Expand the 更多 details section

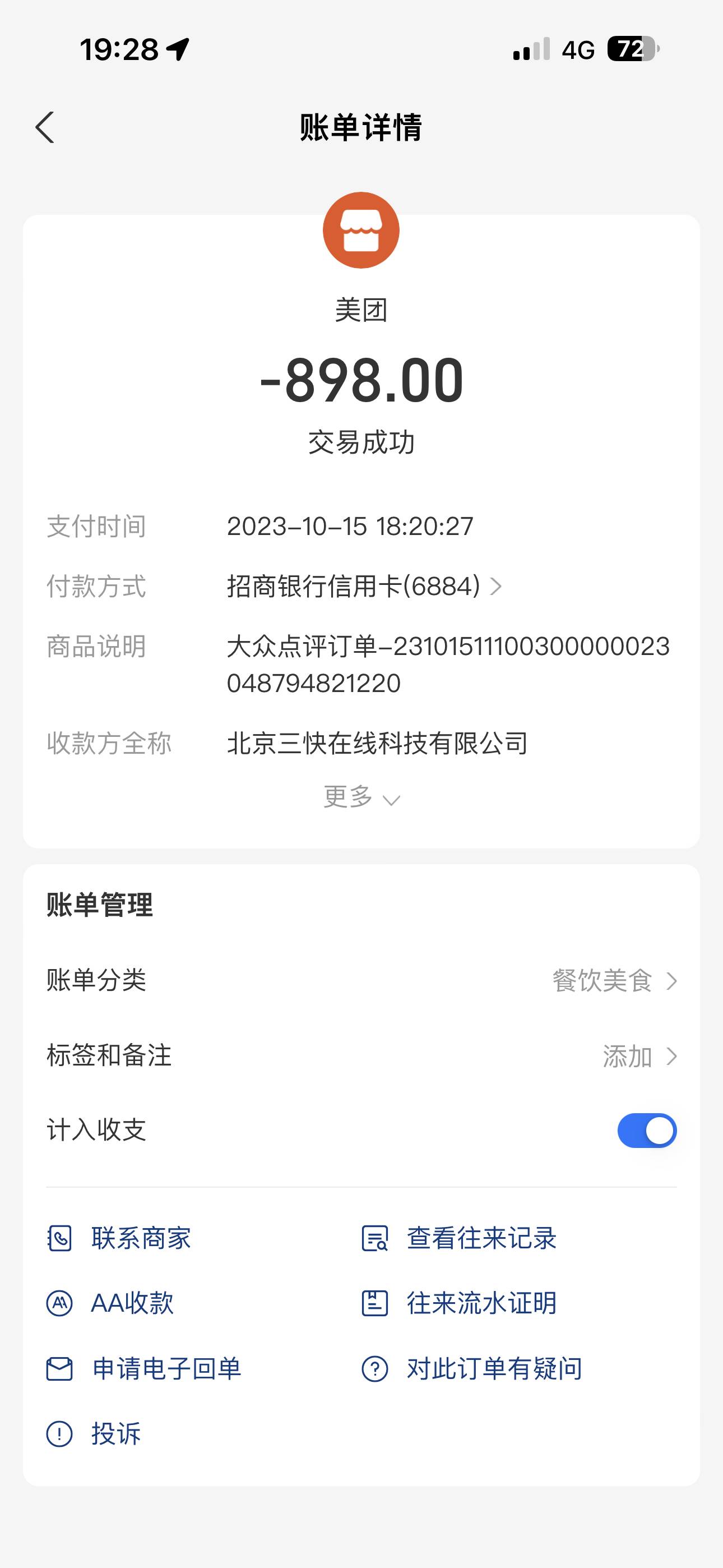pos(361,797)
